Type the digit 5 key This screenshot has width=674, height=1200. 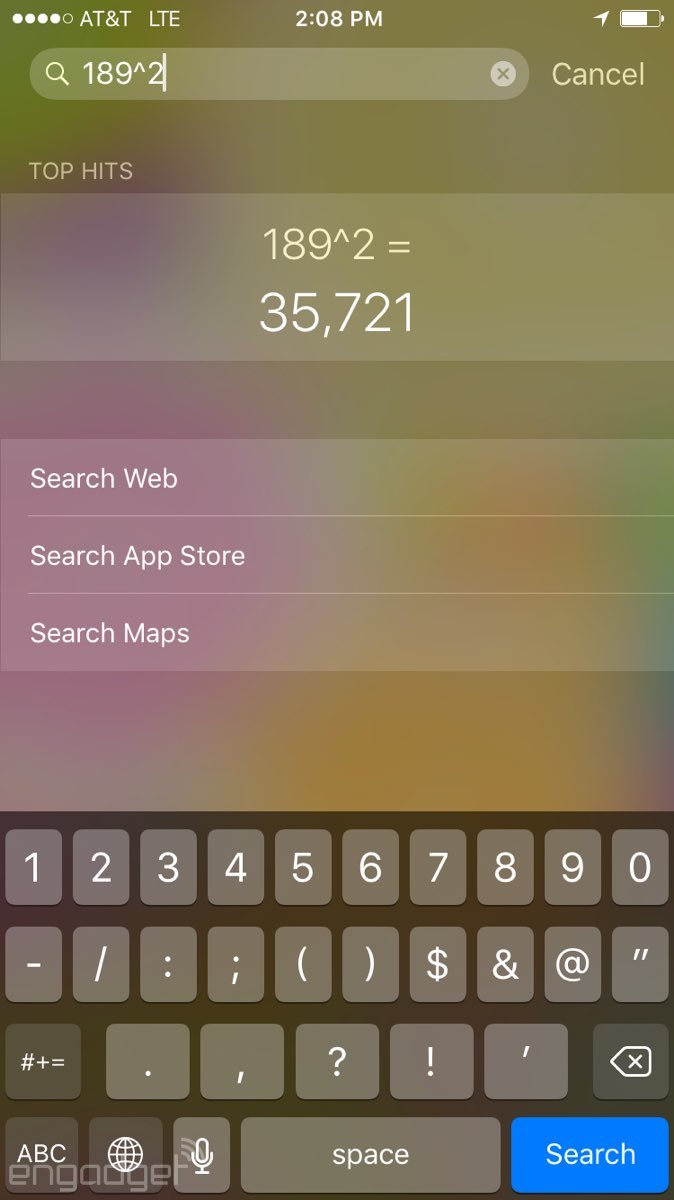pyautogui.click(x=303, y=867)
